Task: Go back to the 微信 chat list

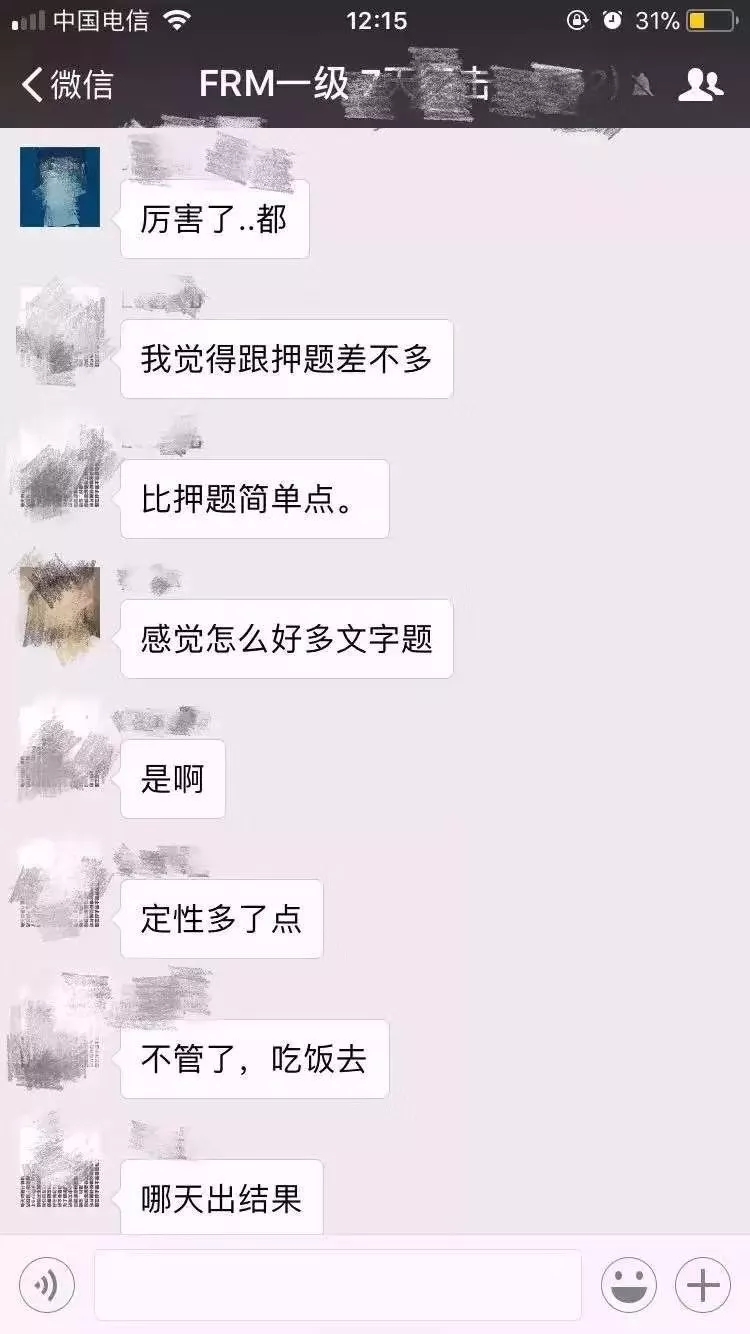Action: coord(68,85)
